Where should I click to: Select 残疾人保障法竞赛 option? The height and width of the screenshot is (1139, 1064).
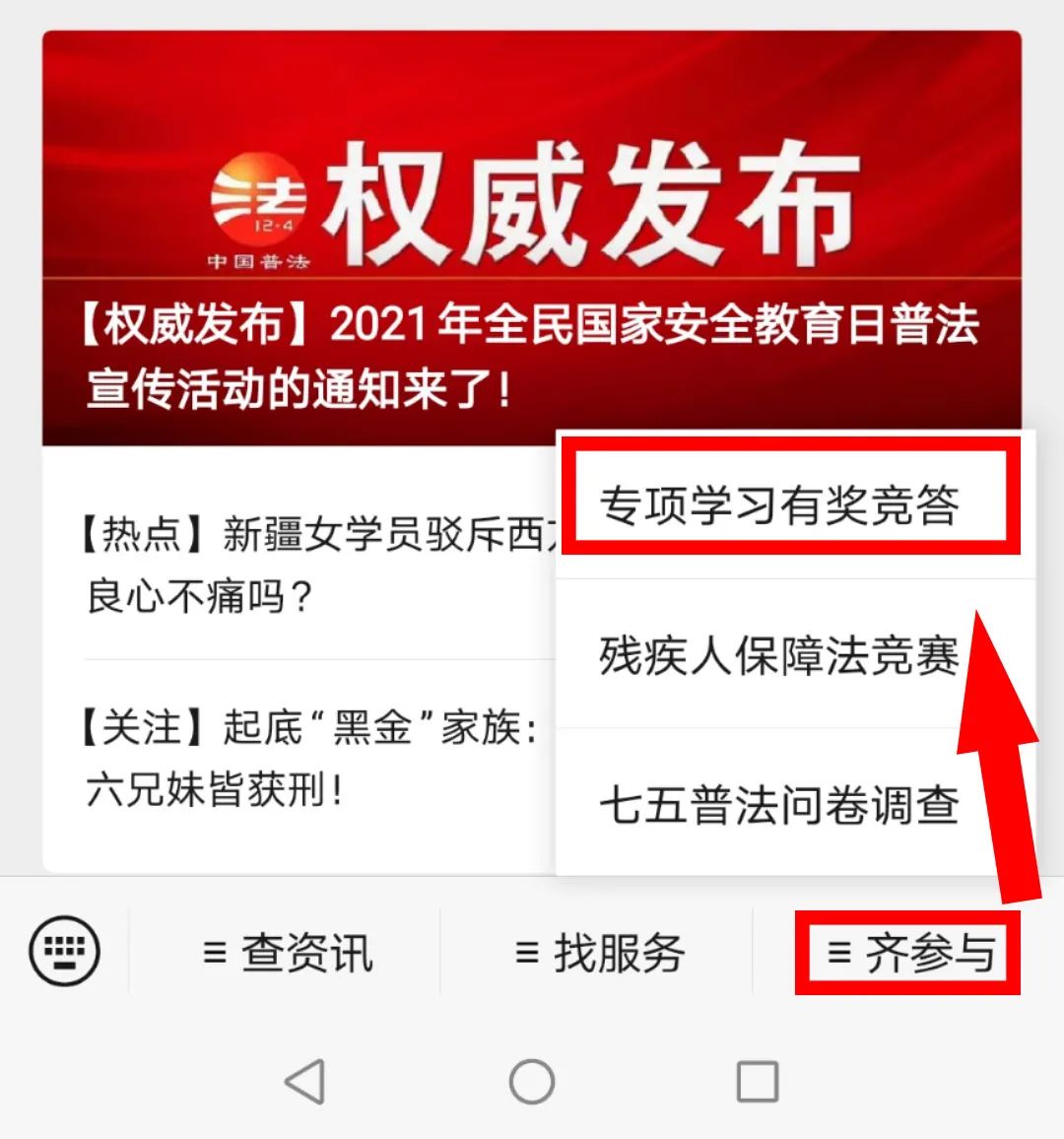click(x=778, y=655)
